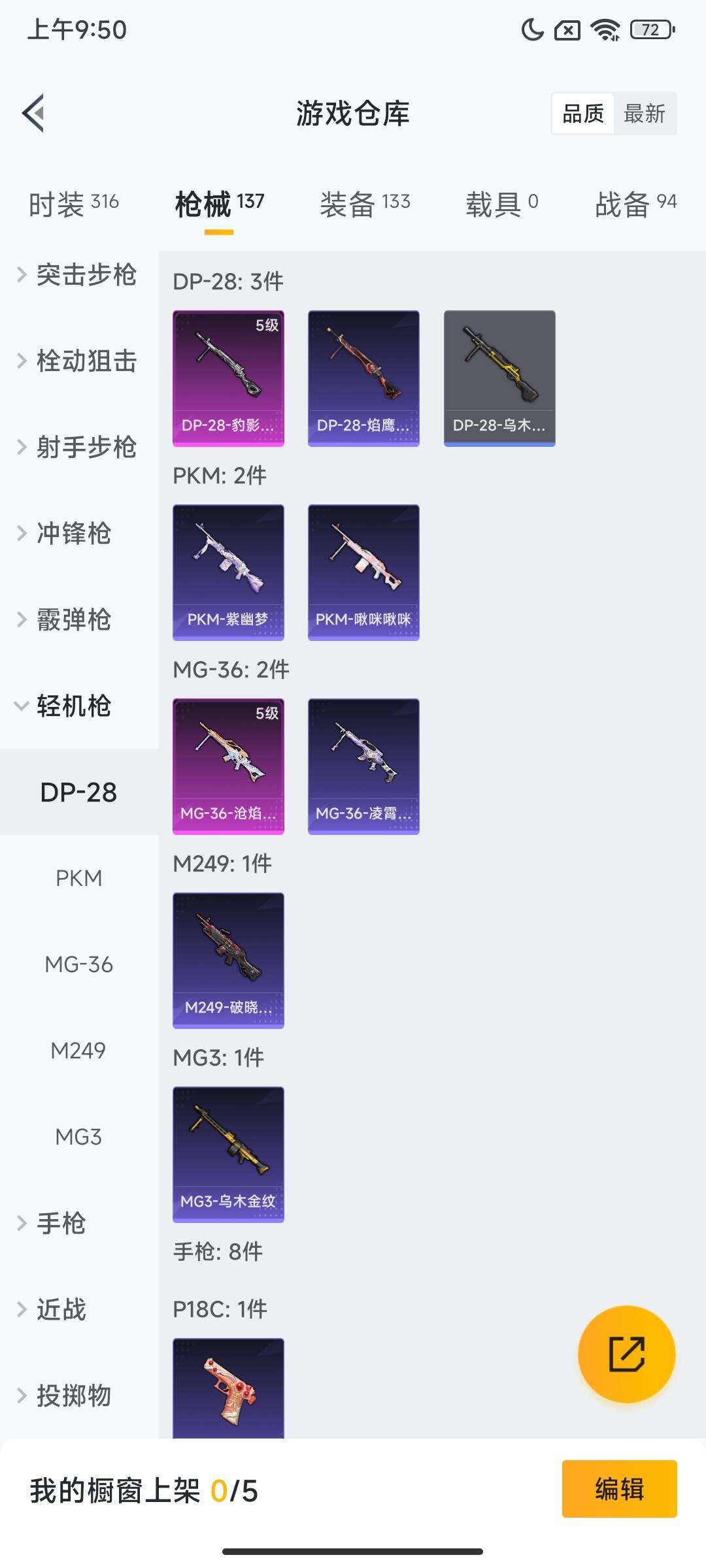The height and width of the screenshot is (1568, 706).
Task: Open the MG-36-沧焰 level 5 skin
Action: [228, 766]
